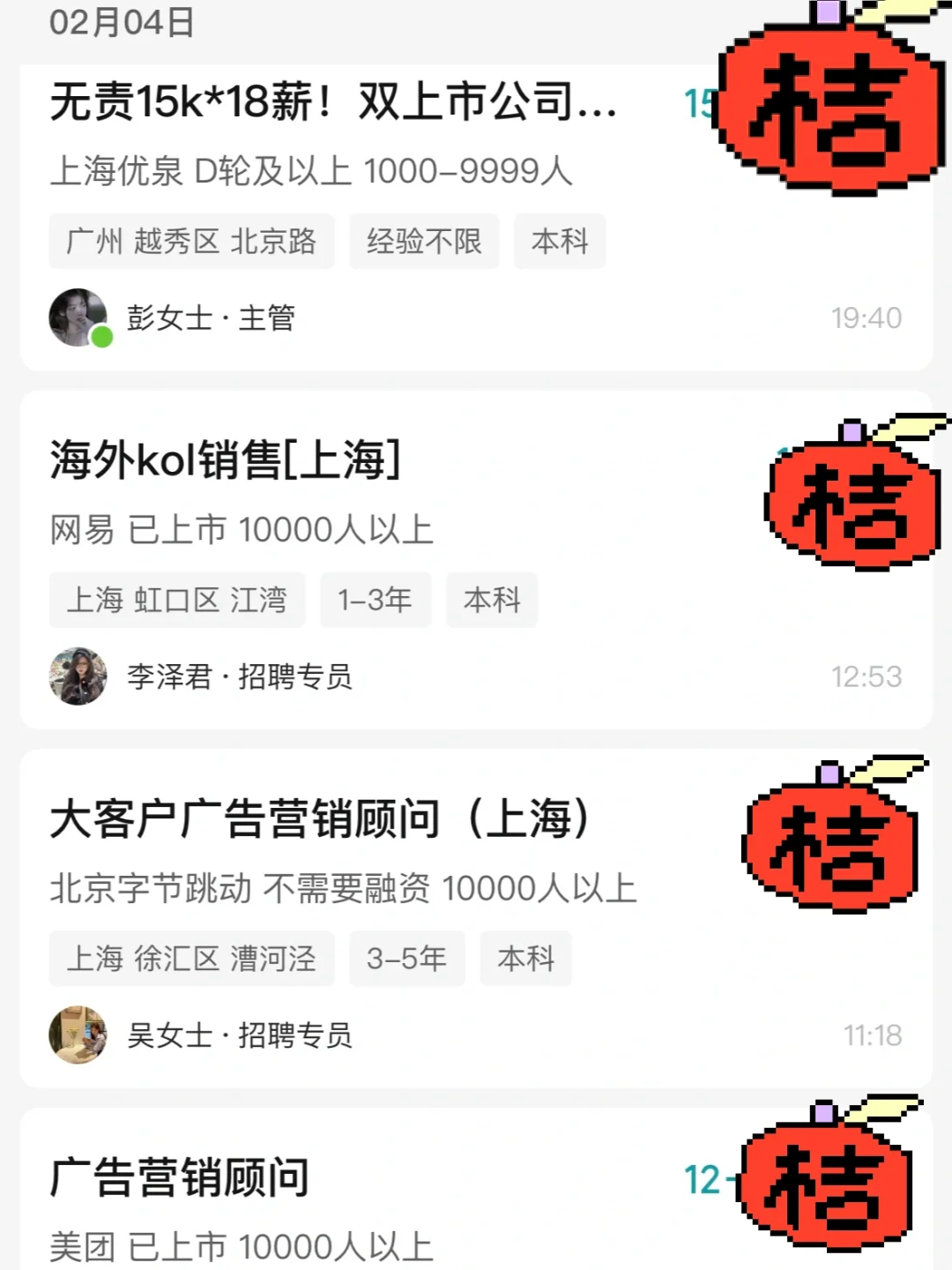Image resolution: width=952 pixels, height=1270 pixels.
Task: View the 大客户广告营销顾问(上海) job at 北京字节跳动
Action: point(319,819)
